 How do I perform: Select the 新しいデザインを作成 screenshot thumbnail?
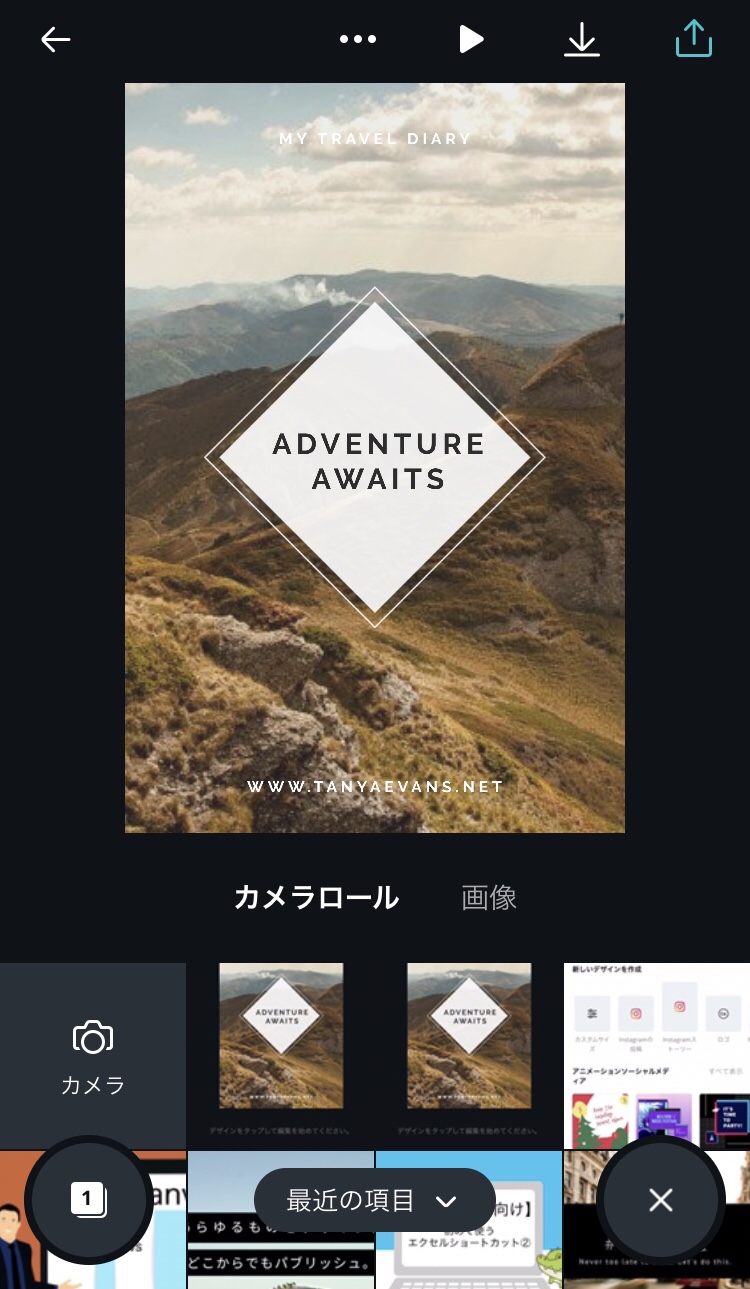pos(657,1056)
